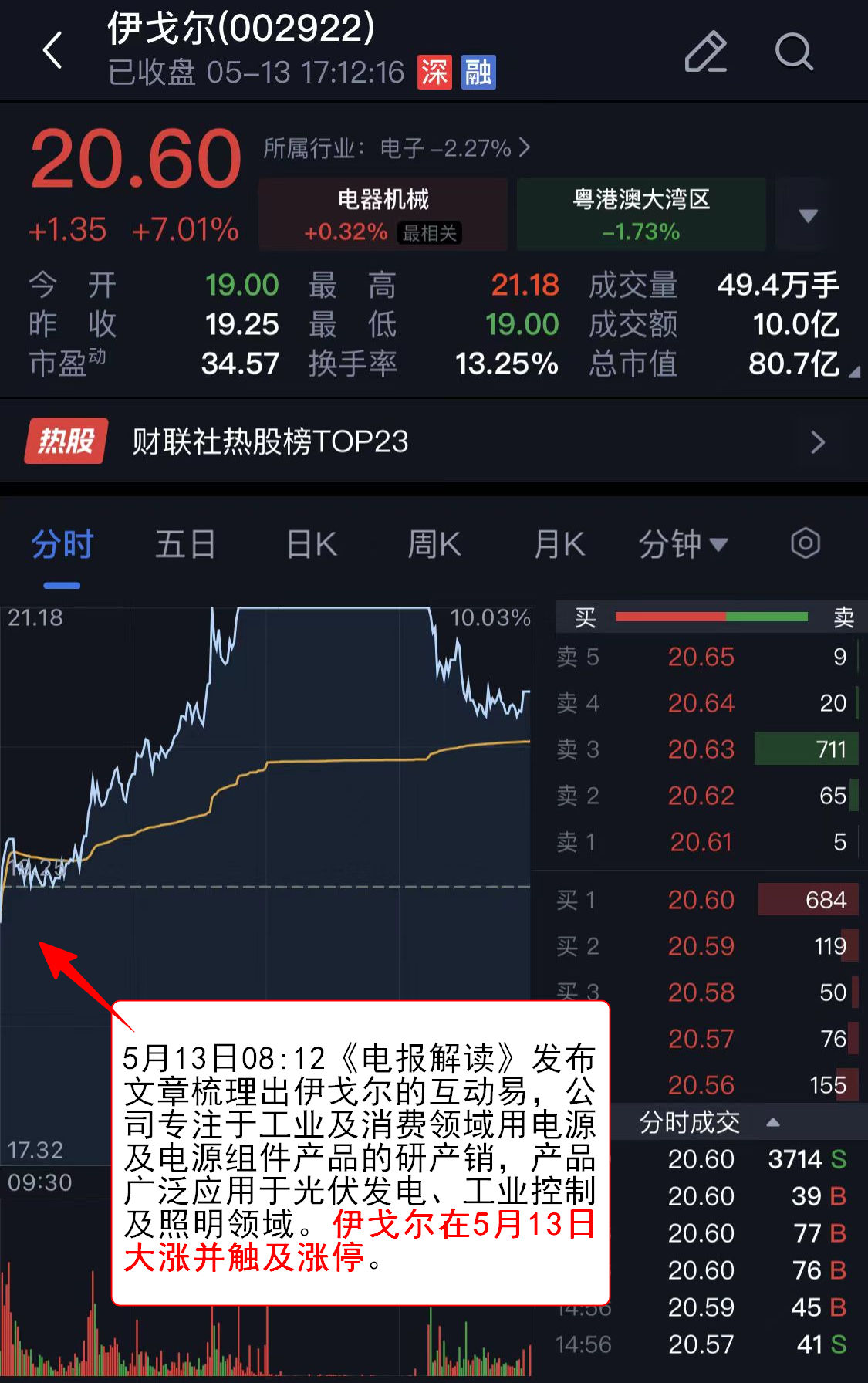The height and width of the screenshot is (1383, 868).
Task: Switch to the 日K daily chart tab
Action: coord(309,543)
